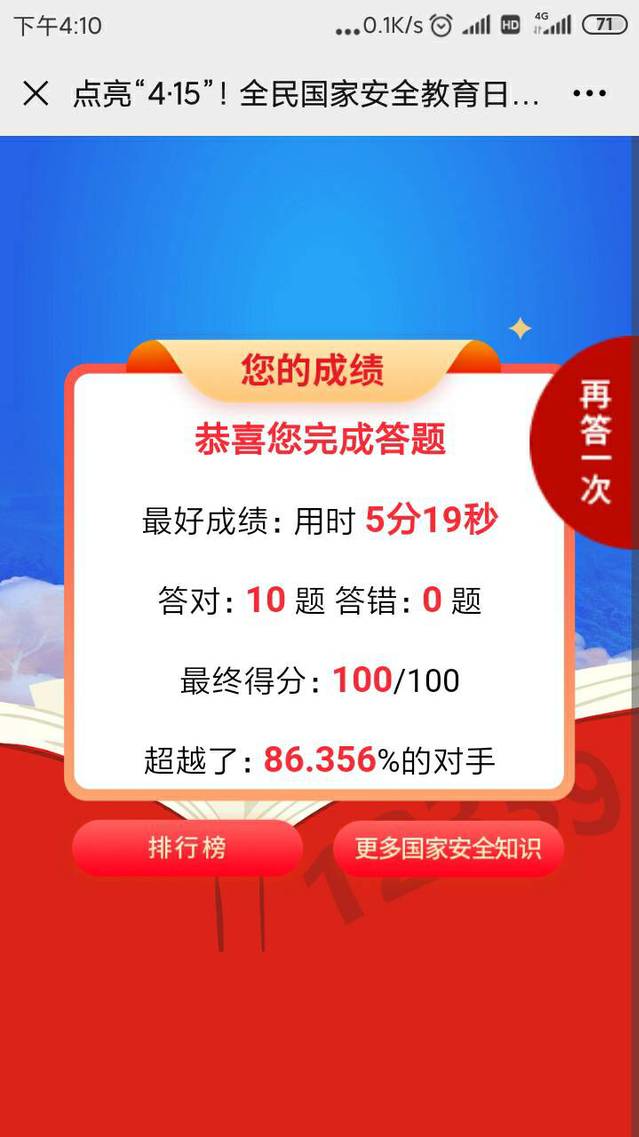Image resolution: width=639 pixels, height=1137 pixels.
Task: Close the quiz webpage with X
Action: coord(35,94)
